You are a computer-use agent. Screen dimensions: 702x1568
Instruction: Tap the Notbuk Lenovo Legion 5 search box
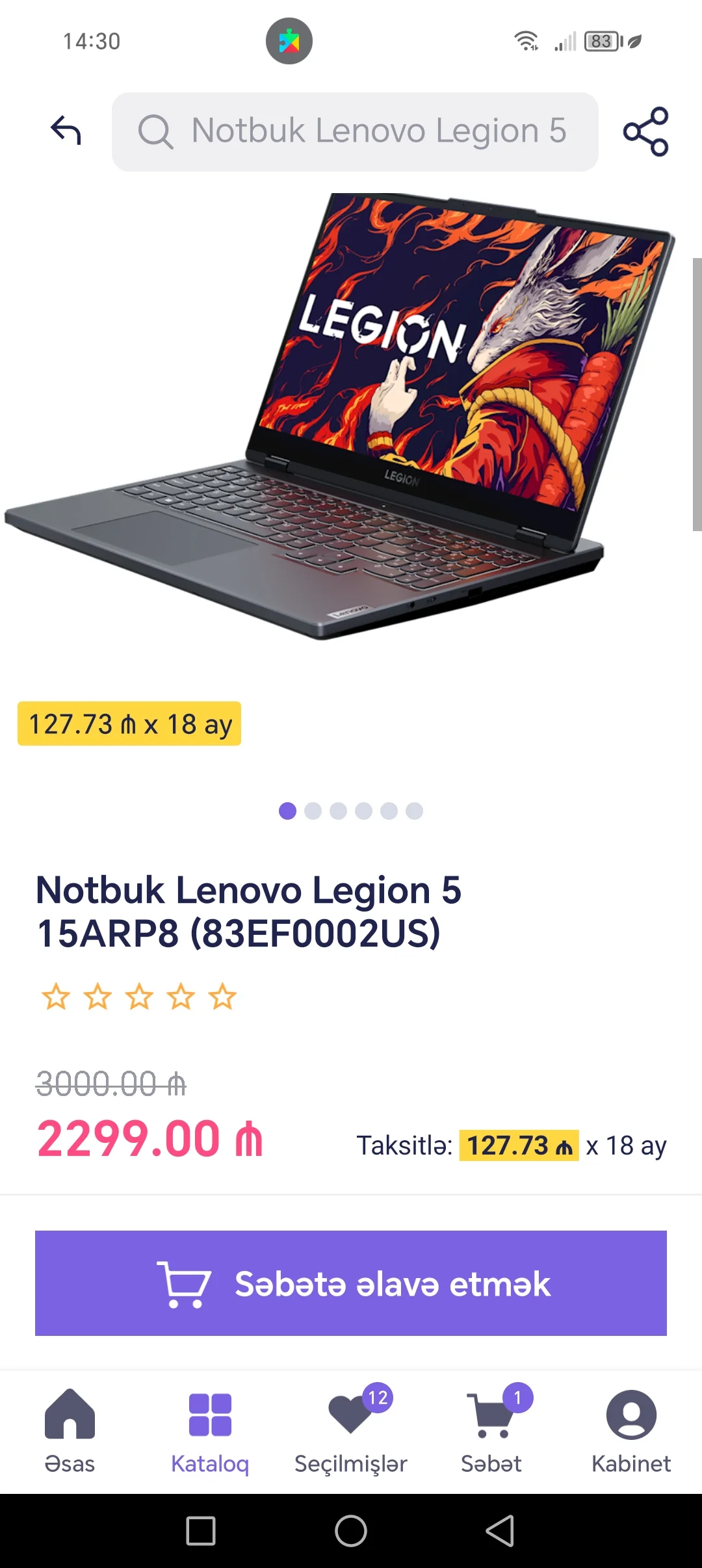[355, 131]
